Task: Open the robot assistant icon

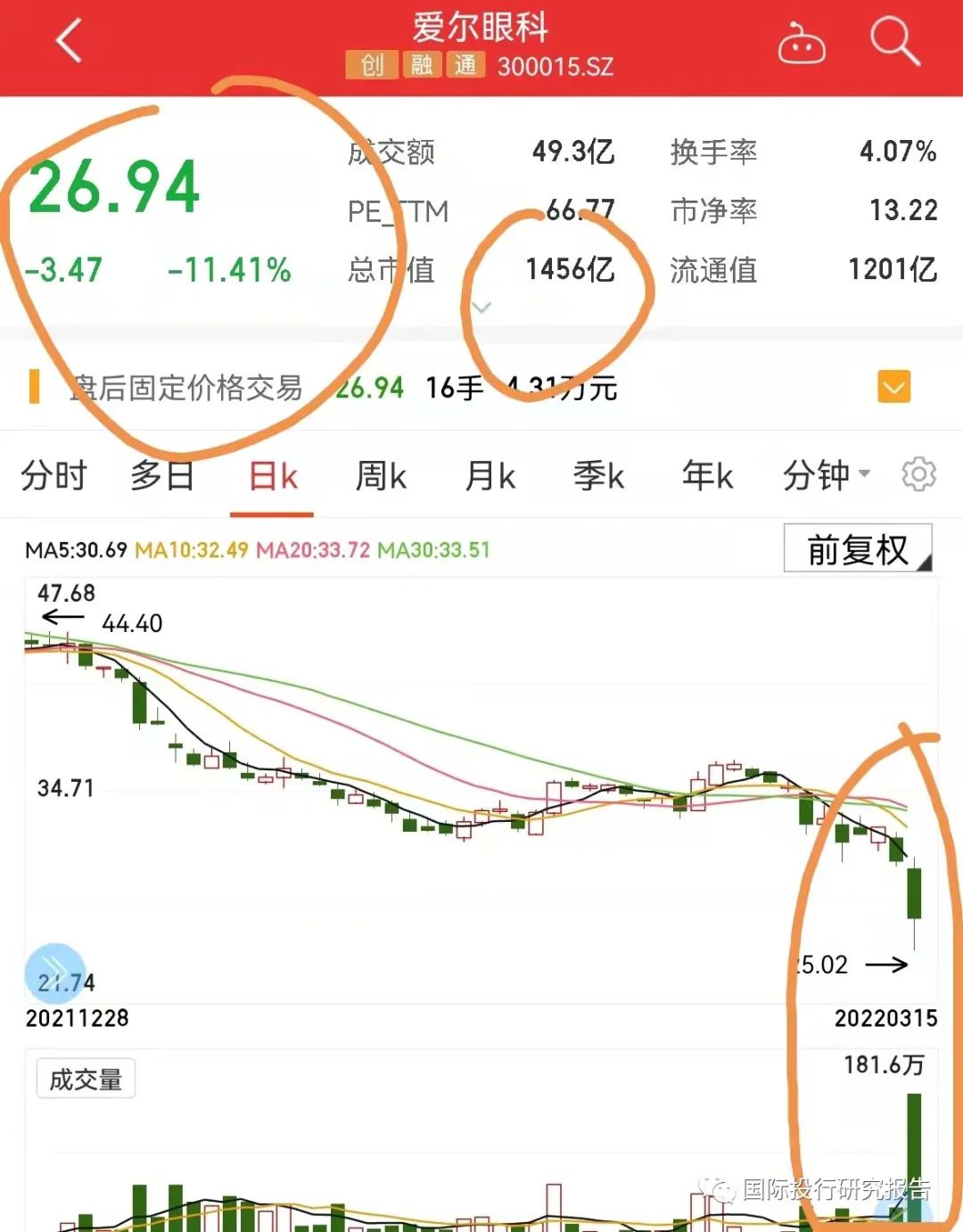Action: click(x=801, y=43)
